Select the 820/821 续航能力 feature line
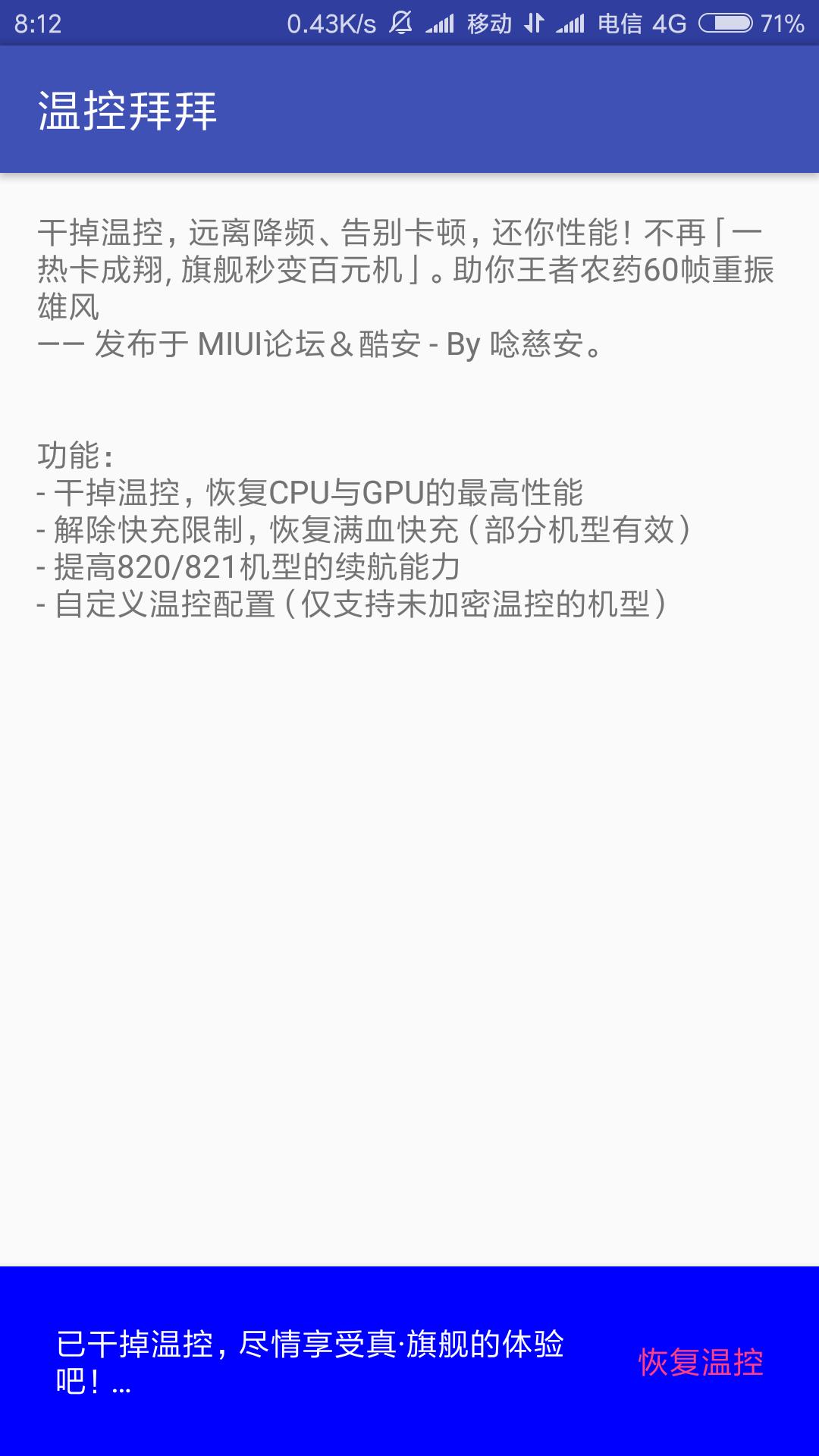 pos(250,567)
